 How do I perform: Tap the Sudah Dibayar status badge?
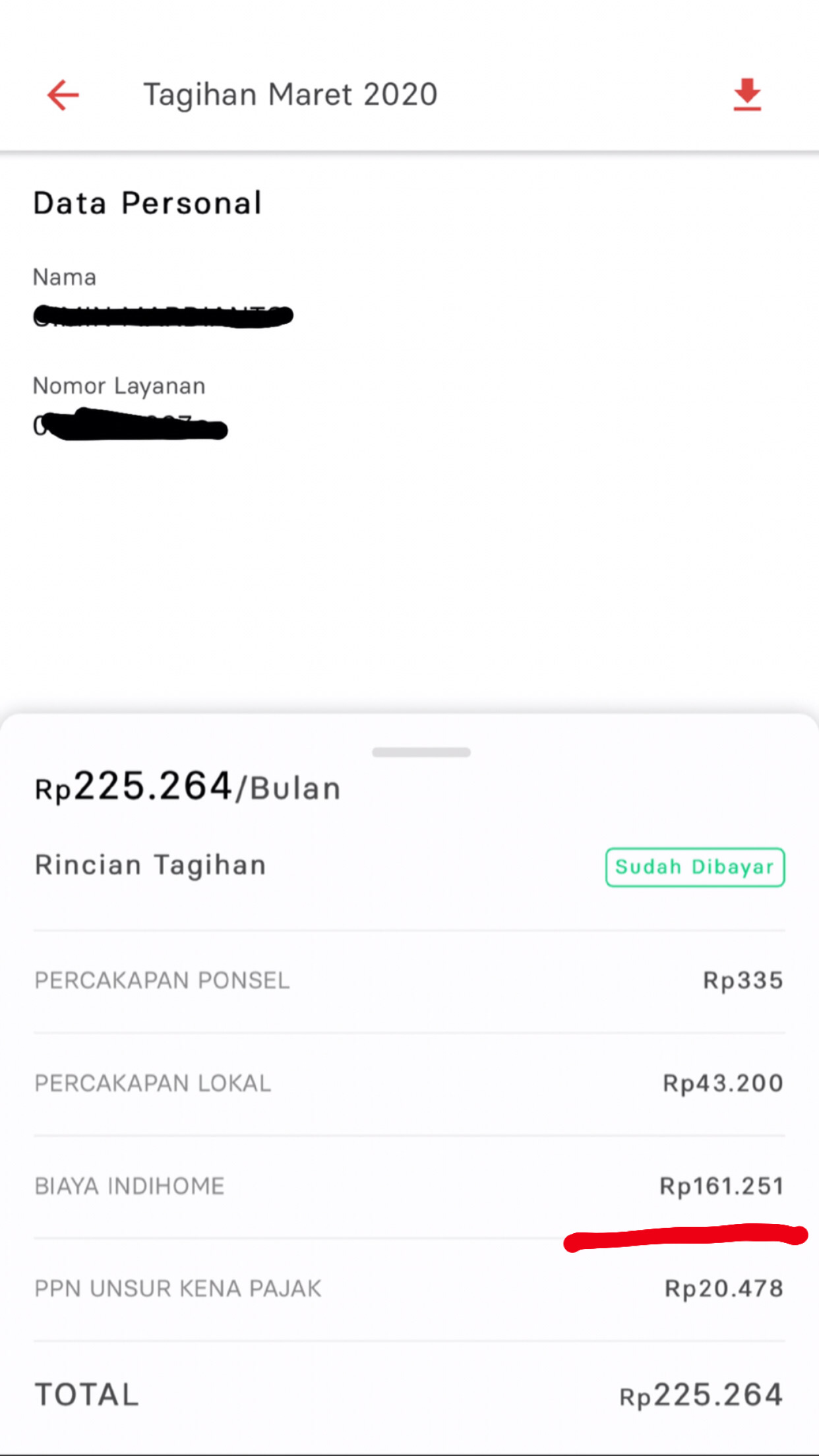(694, 867)
